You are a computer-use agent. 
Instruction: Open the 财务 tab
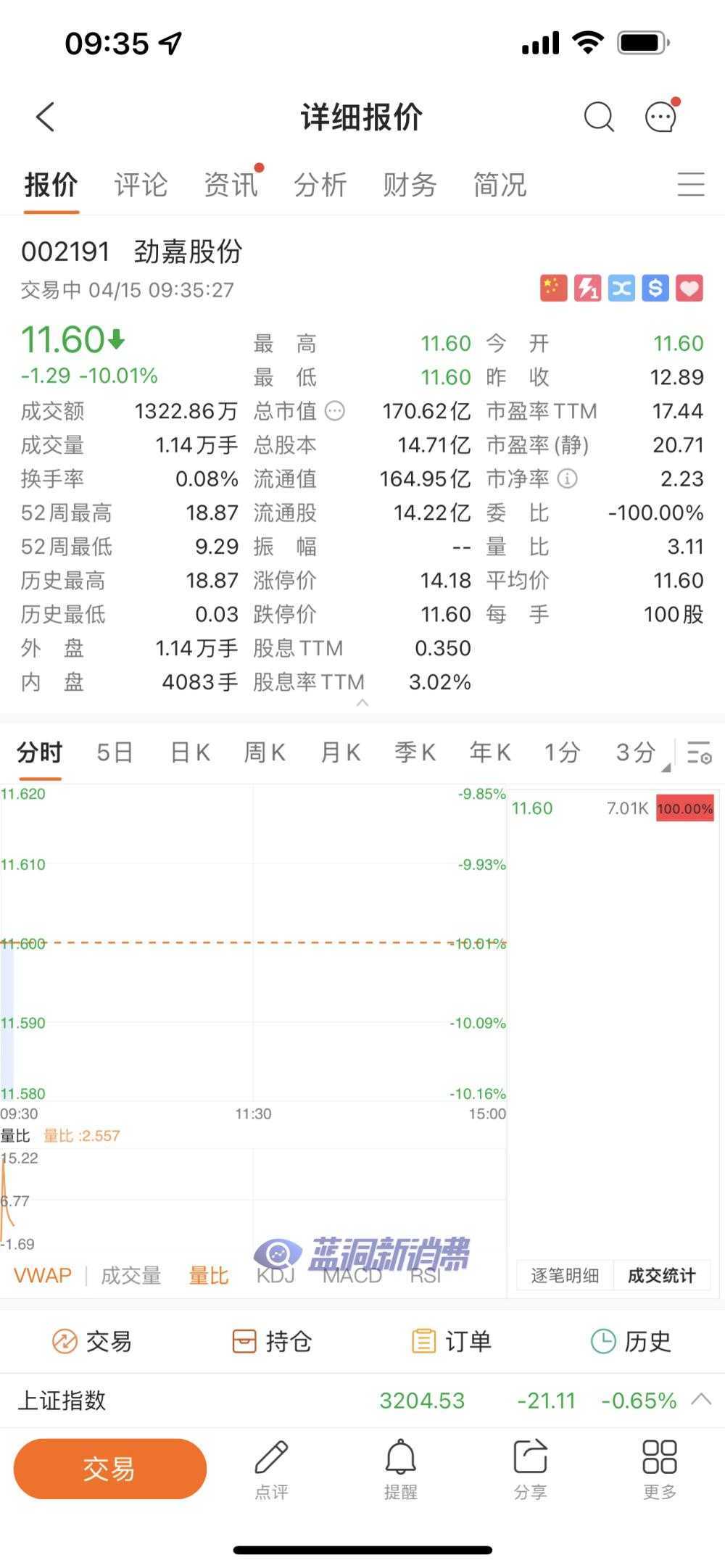point(410,185)
